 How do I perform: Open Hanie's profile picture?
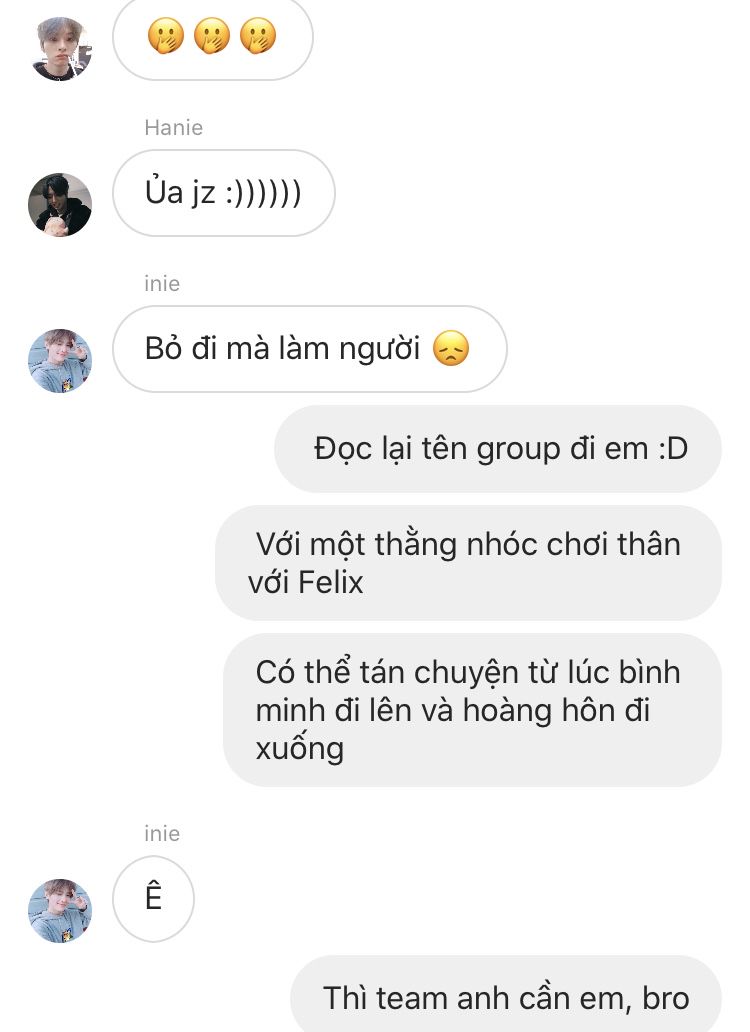[x=60, y=205]
